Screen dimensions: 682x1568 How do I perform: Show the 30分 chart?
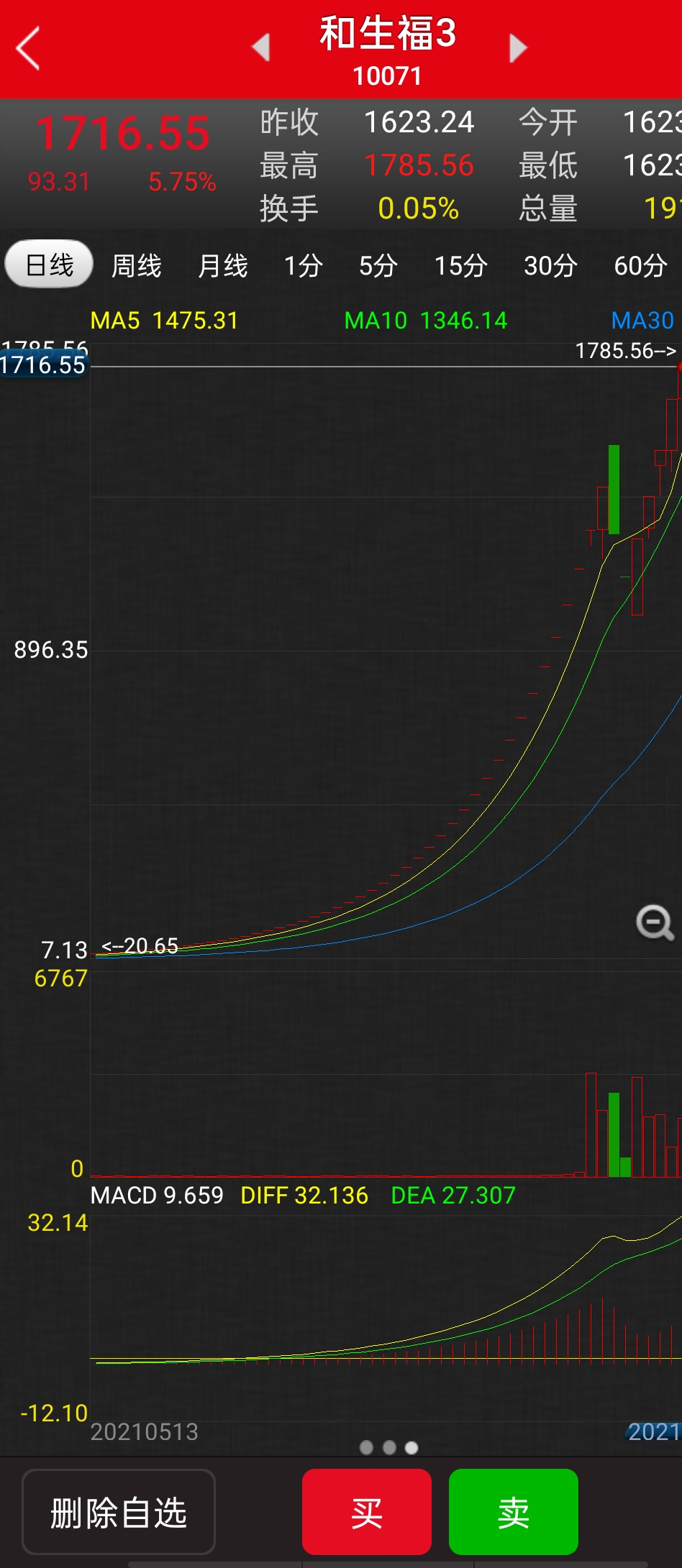(550, 266)
